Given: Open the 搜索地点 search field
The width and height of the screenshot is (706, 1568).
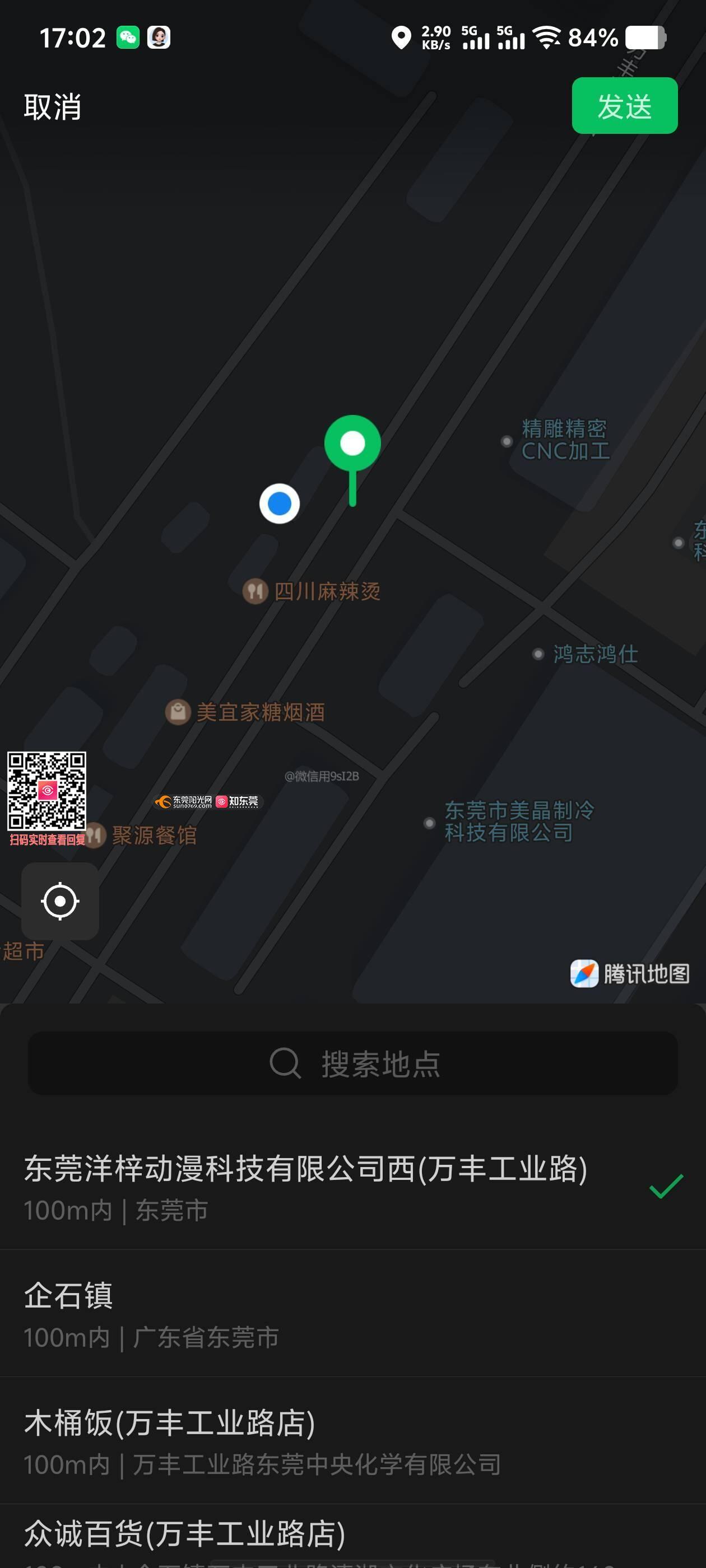Looking at the screenshot, I should pyautogui.click(x=354, y=1063).
